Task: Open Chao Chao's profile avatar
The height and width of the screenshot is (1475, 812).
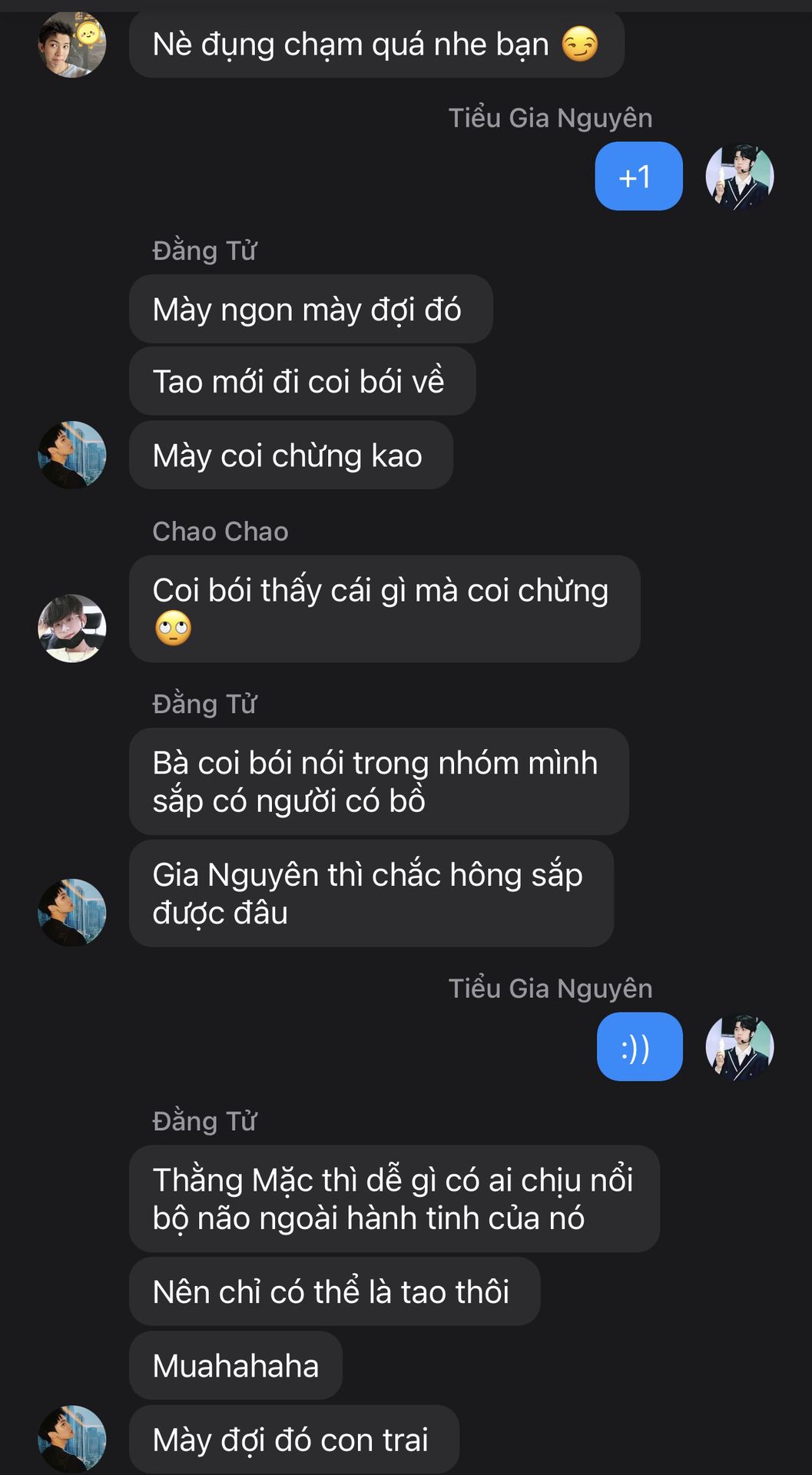Action: 72,628
